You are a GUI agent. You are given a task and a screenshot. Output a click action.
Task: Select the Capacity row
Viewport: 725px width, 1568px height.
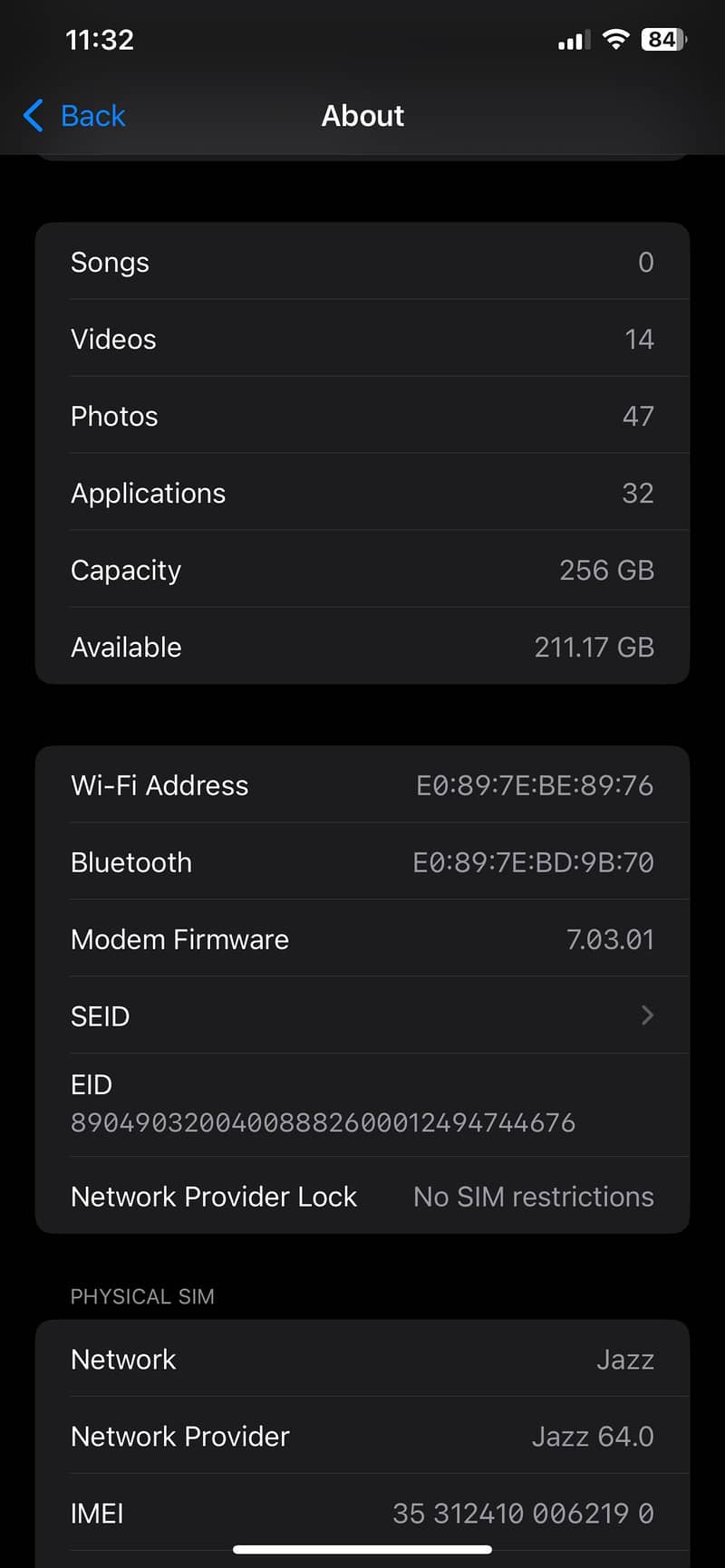tap(362, 570)
